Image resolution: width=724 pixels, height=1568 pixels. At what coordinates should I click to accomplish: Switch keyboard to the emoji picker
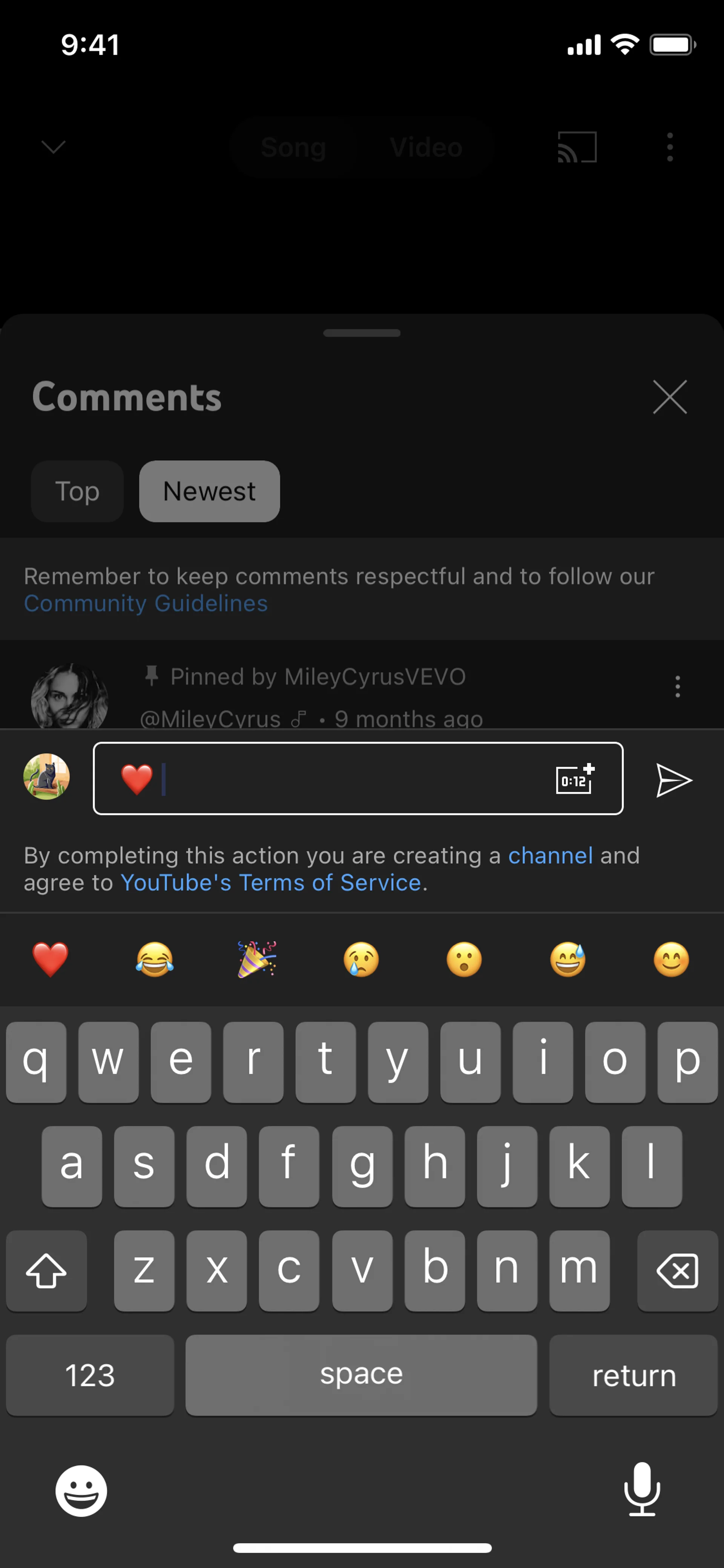[81, 1491]
